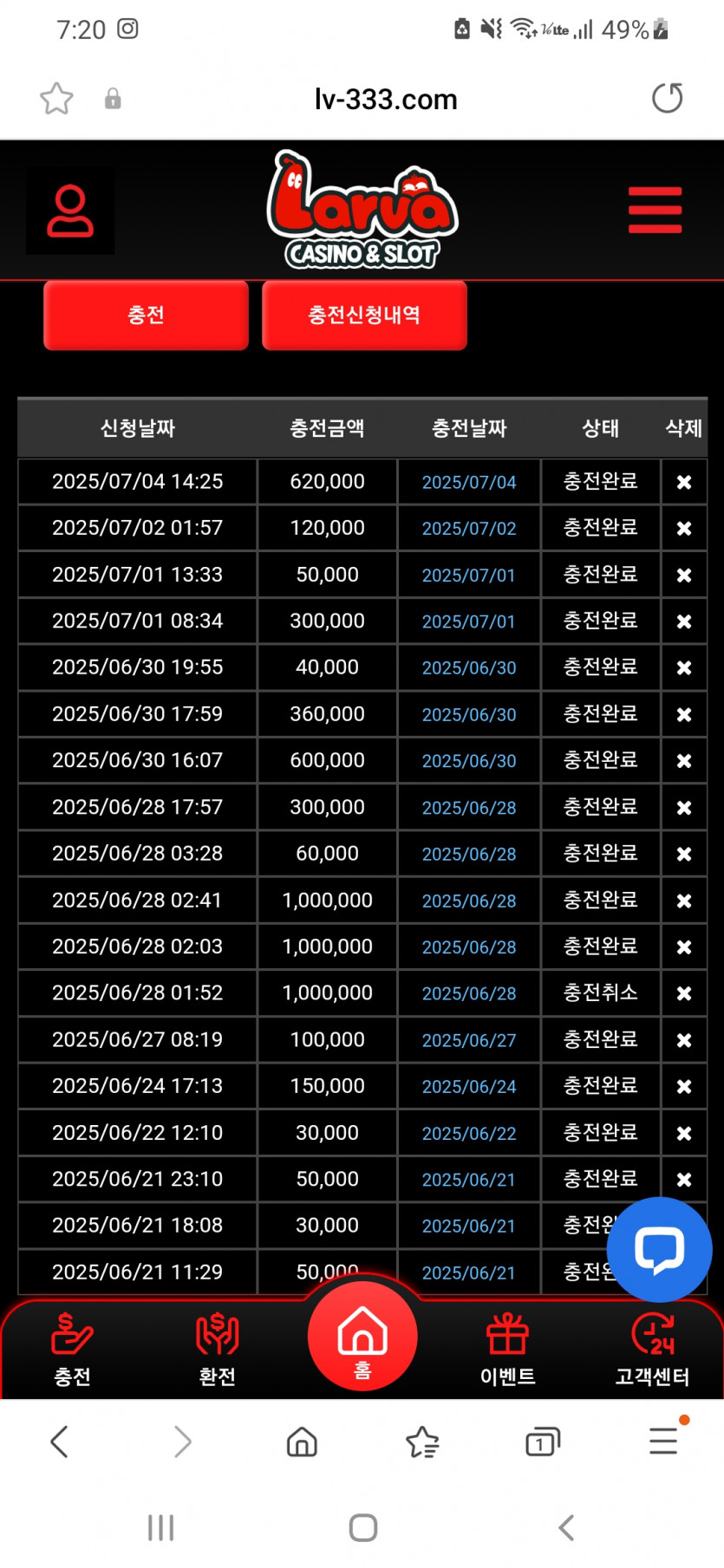This screenshot has width=724, height=1568.
Task: Go back using browser back arrow
Action: (59, 1441)
